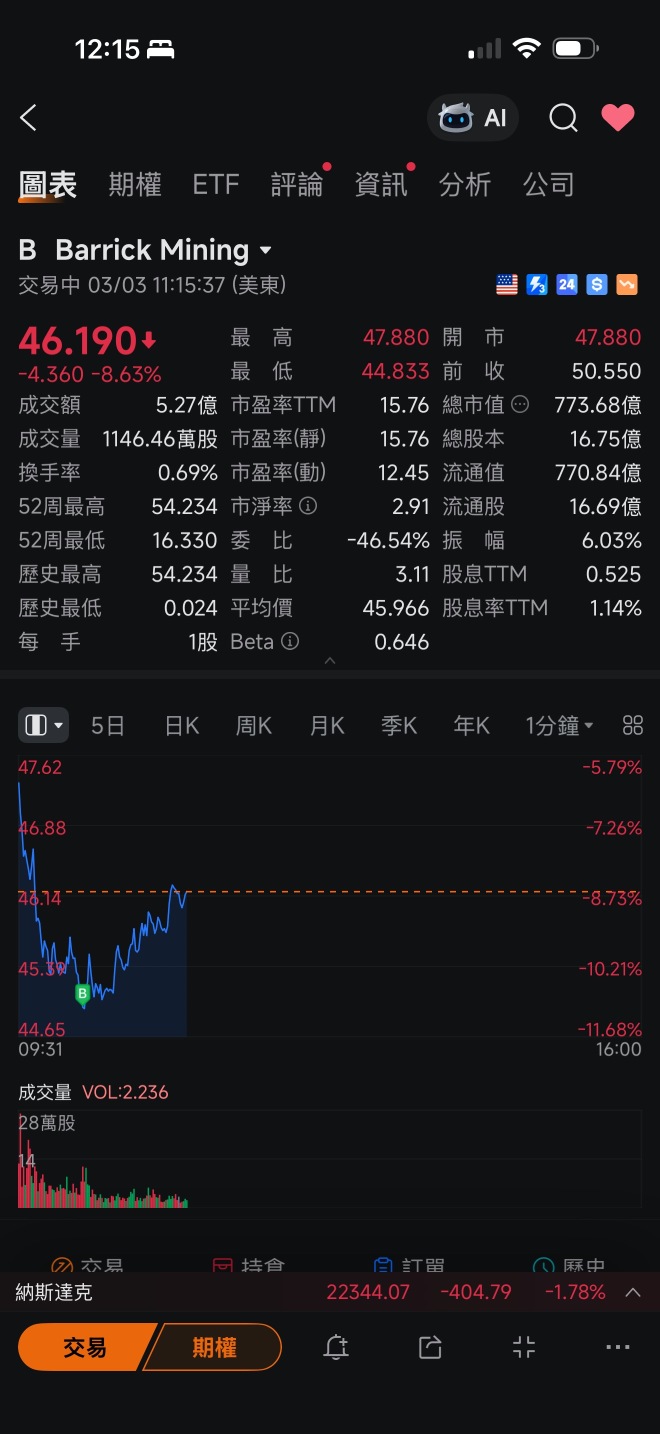Tap the 期權 button at bottom
660x1434 pixels.
point(214,1348)
